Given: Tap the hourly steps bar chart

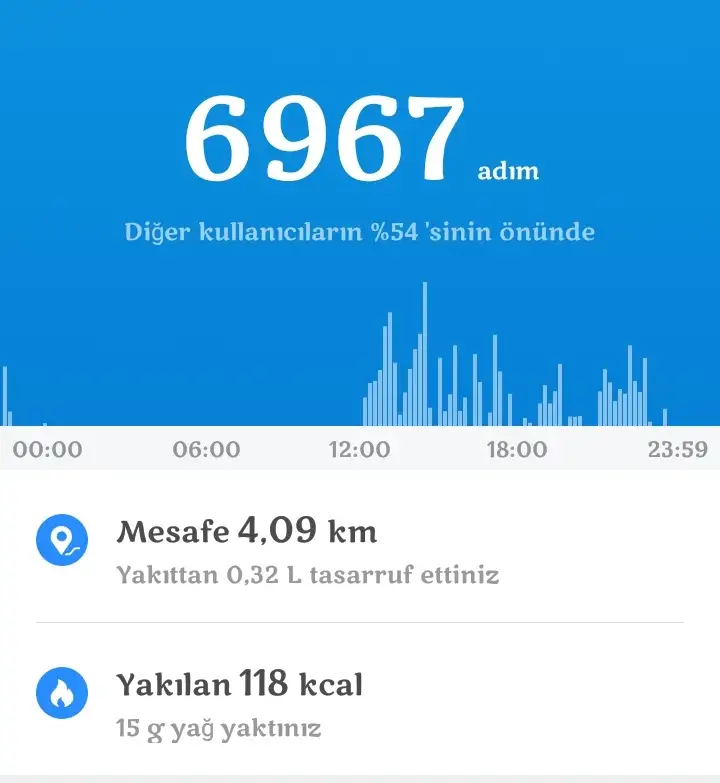Looking at the screenshot, I should coord(360,370).
